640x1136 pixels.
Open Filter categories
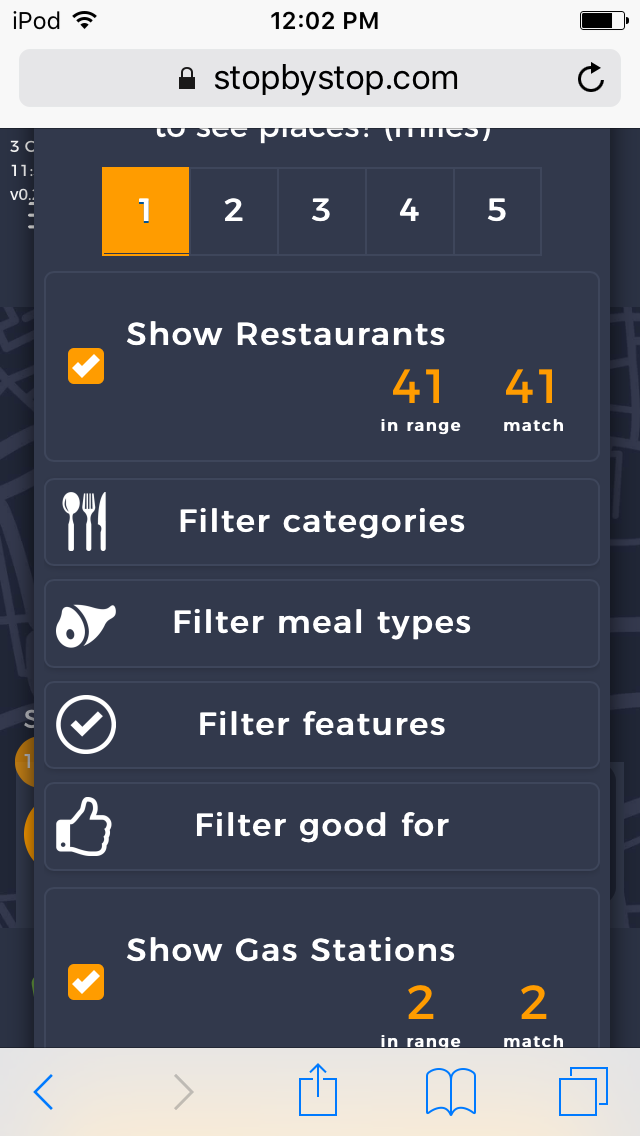click(x=321, y=522)
